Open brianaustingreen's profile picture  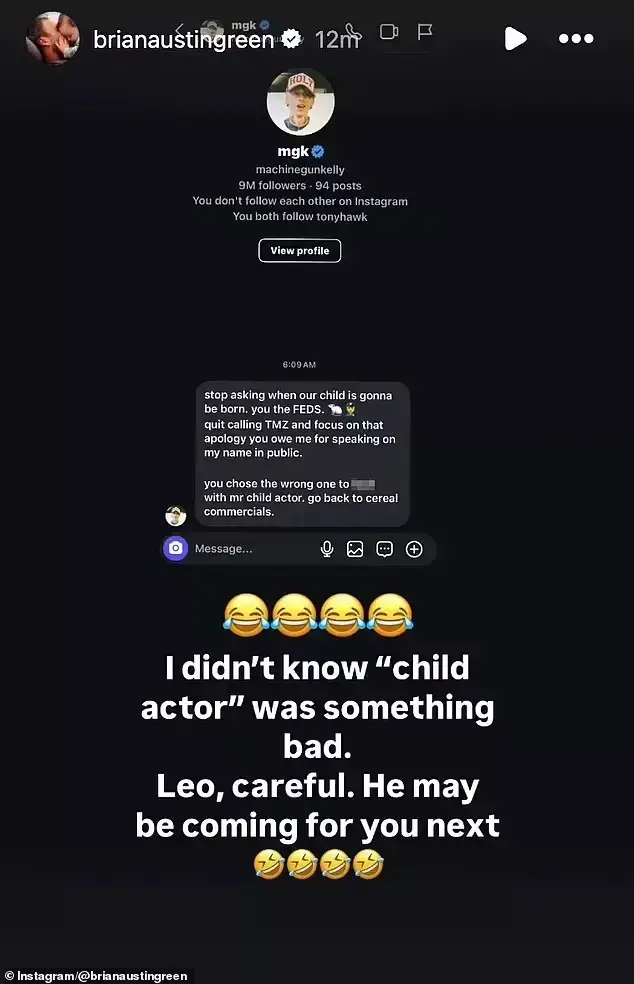coord(52,39)
